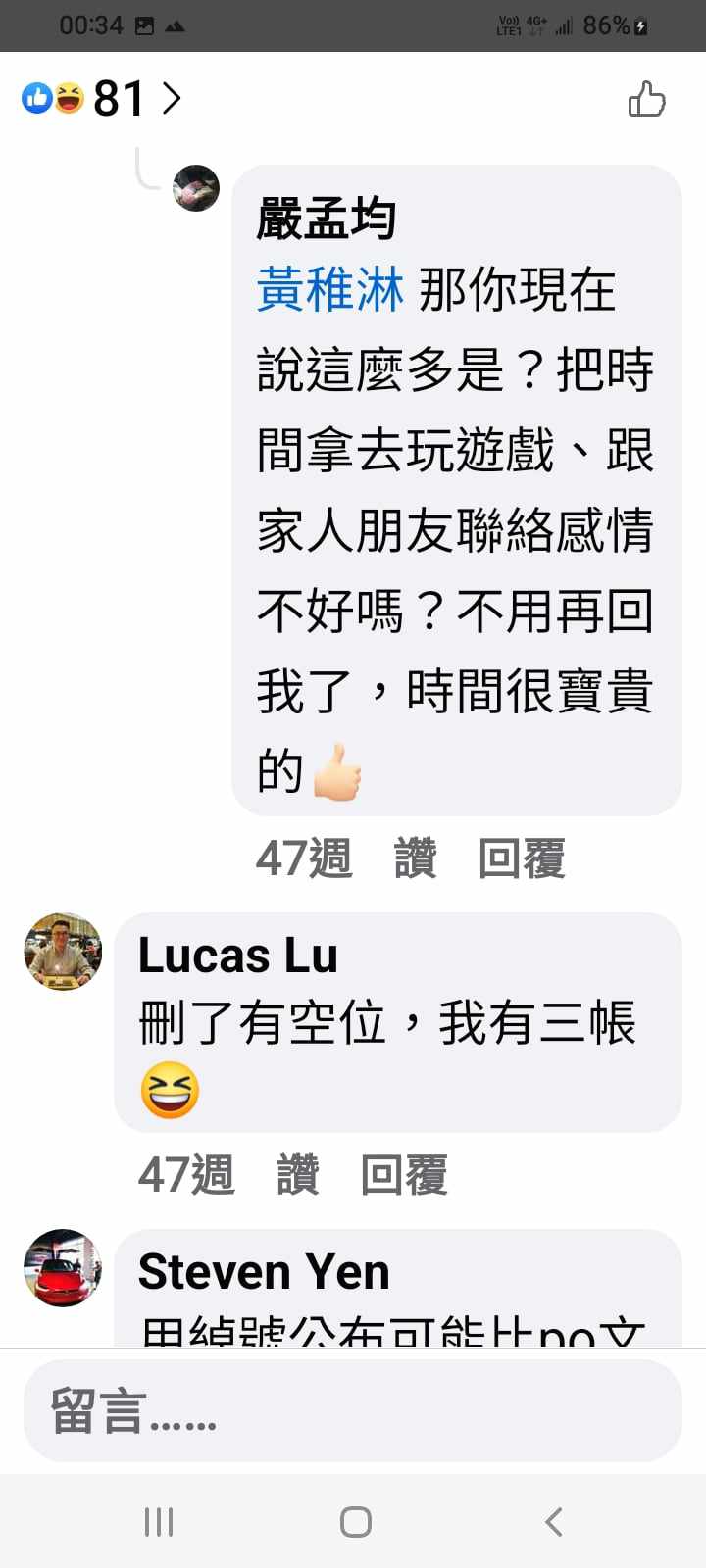
Task: Tap 讚 under Lucas Lu's comment
Action: [x=298, y=1174]
